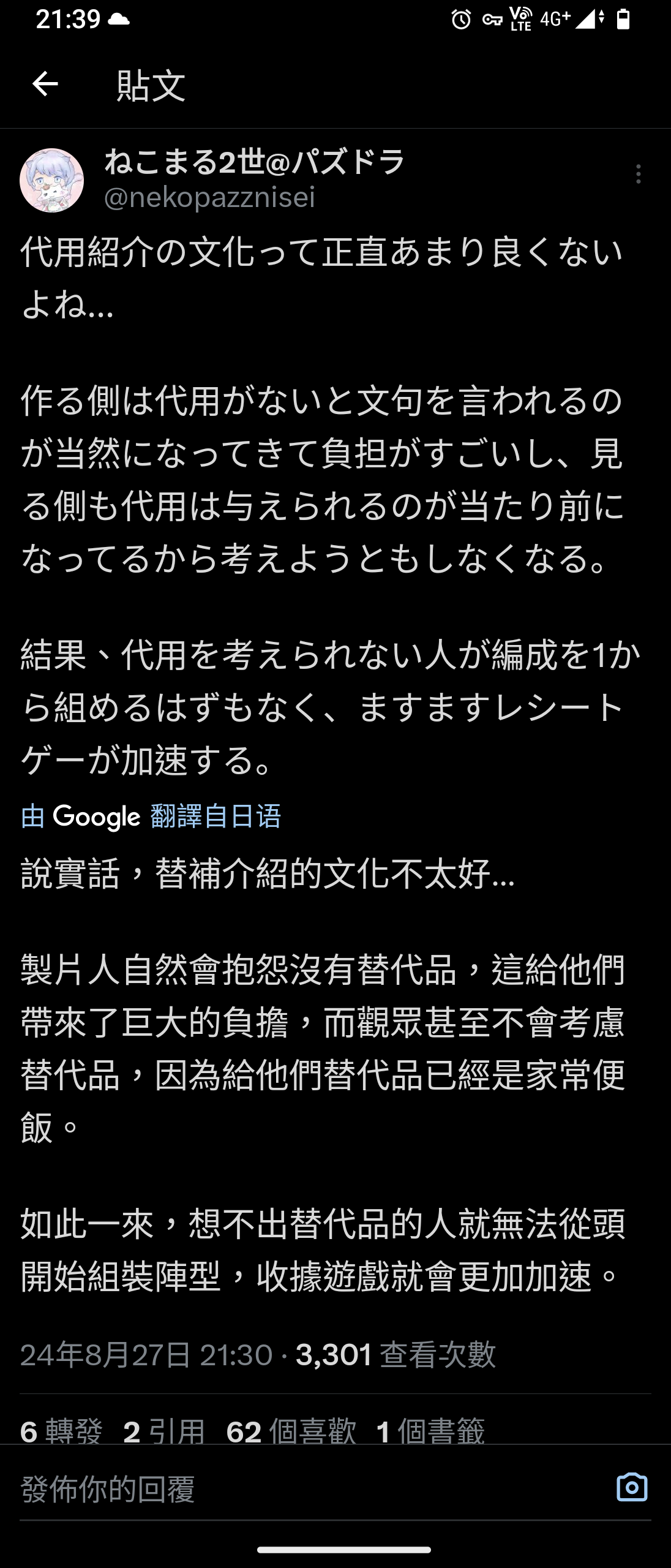
Task: Open the post's three-dot overflow menu
Action: [638, 174]
